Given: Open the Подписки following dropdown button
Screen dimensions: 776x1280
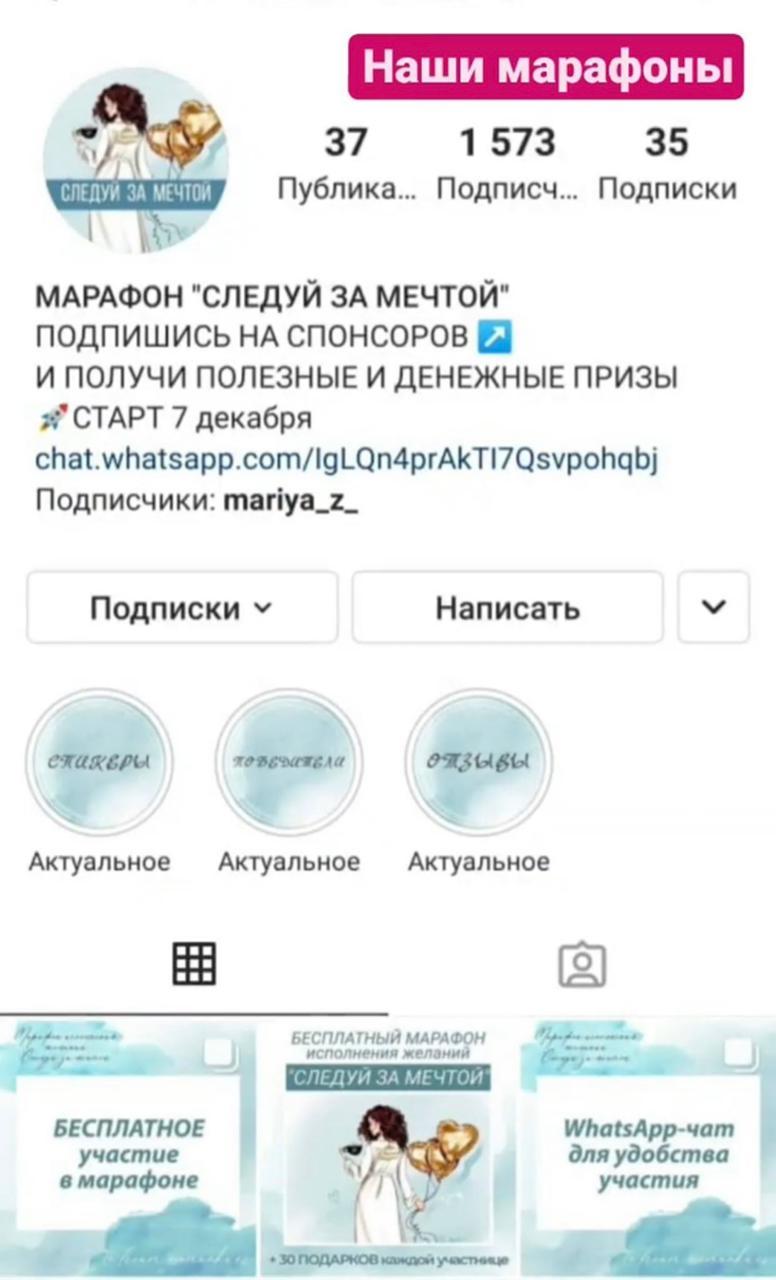Looking at the screenshot, I should coord(182,608).
